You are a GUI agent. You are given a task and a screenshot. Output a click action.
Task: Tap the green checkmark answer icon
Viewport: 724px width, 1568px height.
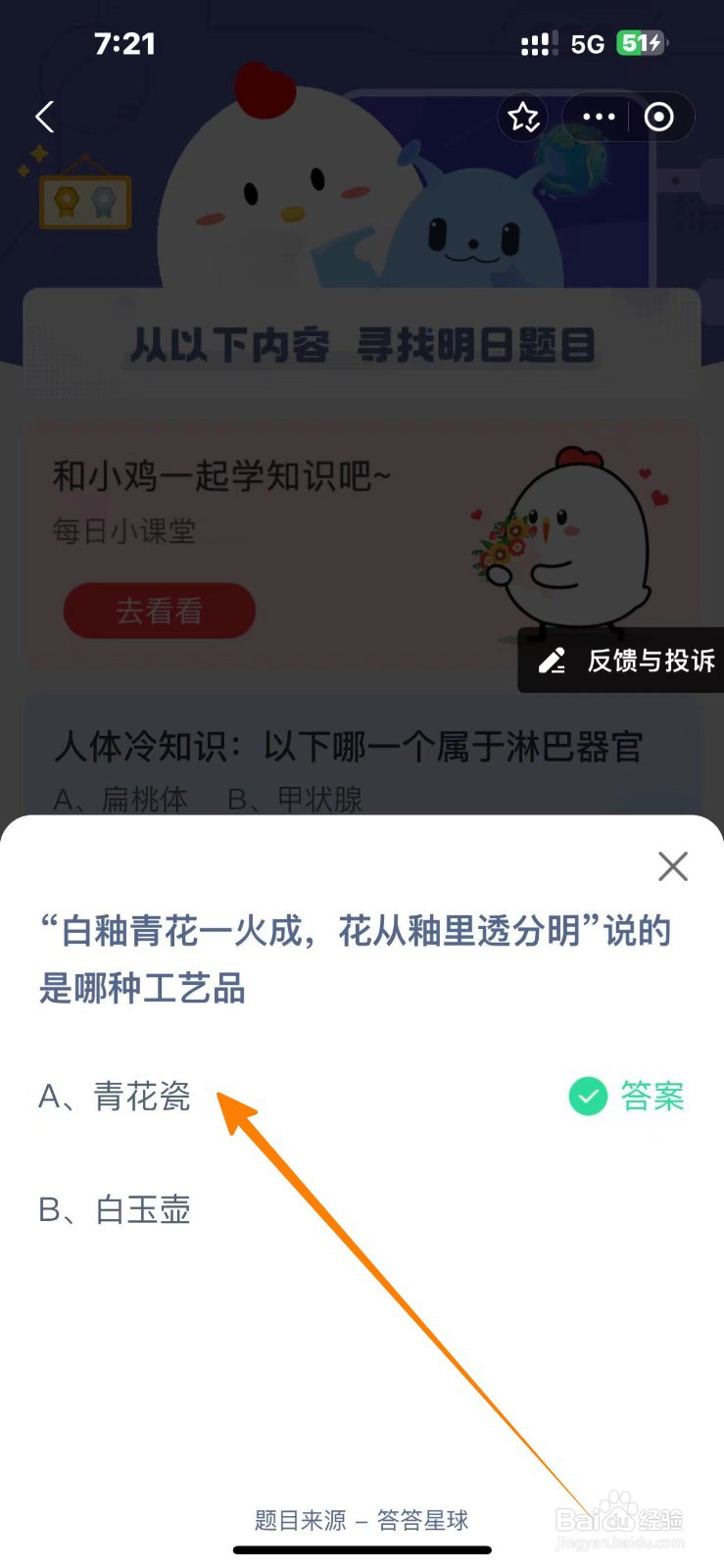point(586,1097)
